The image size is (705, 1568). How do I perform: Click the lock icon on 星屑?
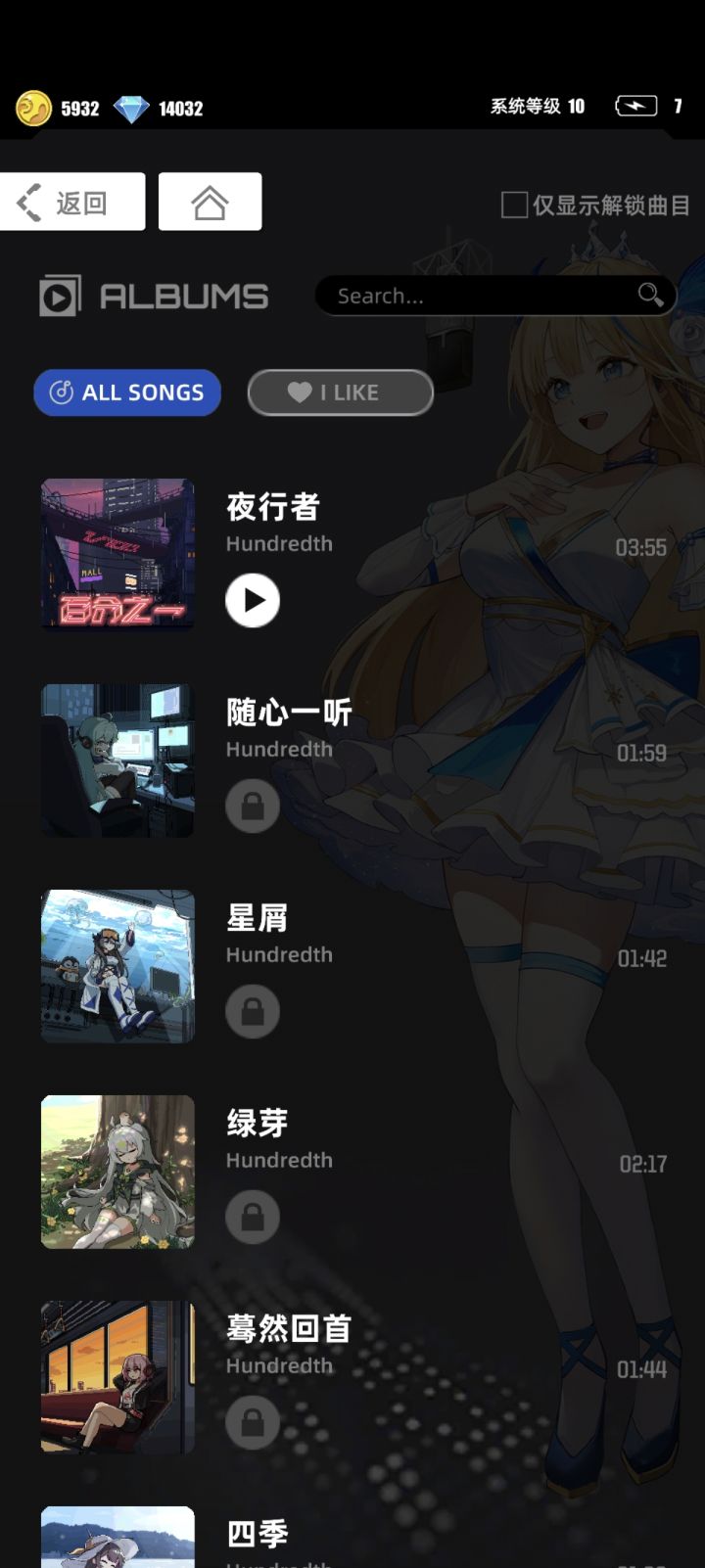252,1011
